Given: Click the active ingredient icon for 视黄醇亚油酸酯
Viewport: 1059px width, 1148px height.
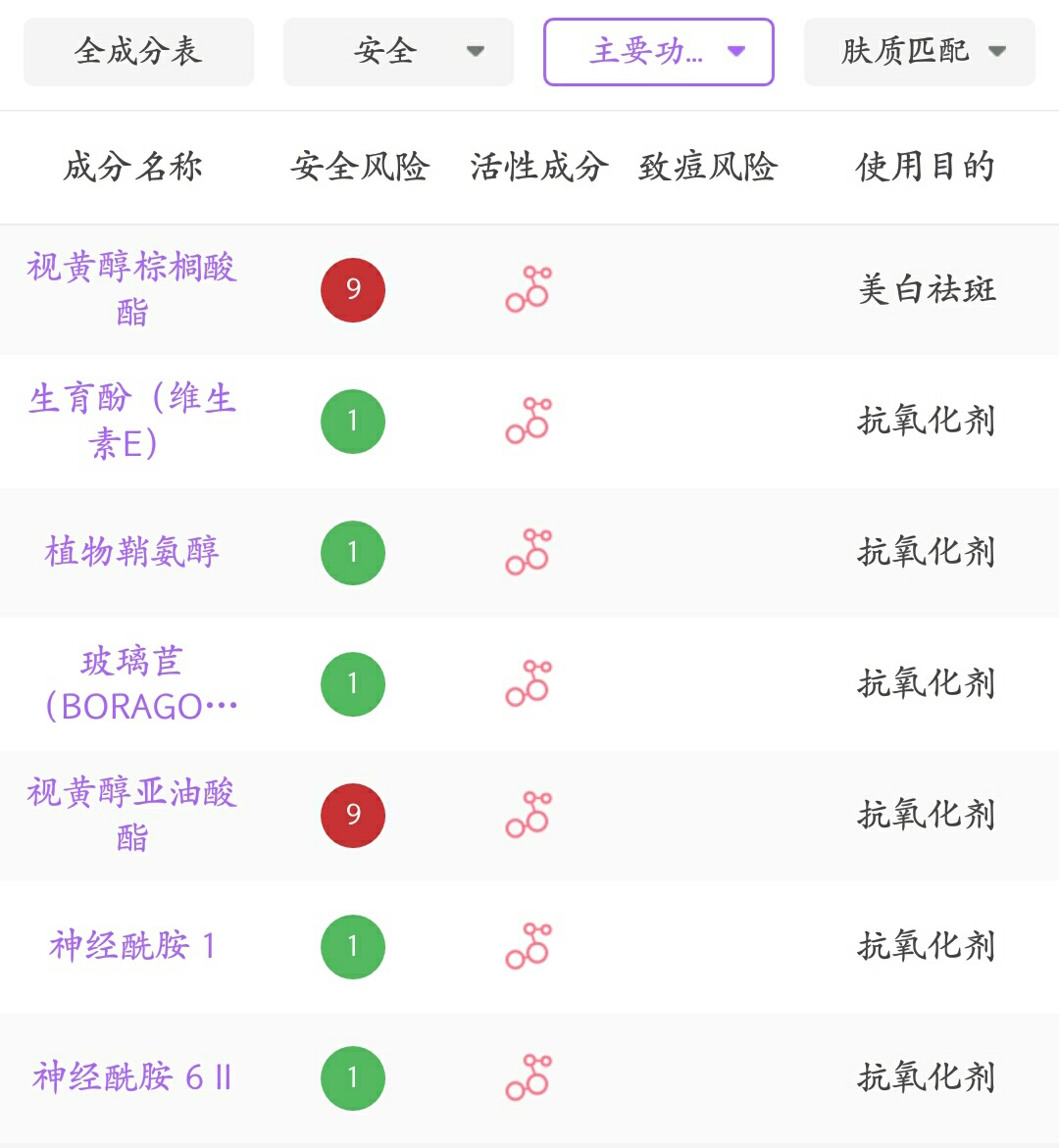Looking at the screenshot, I should pyautogui.click(x=528, y=815).
